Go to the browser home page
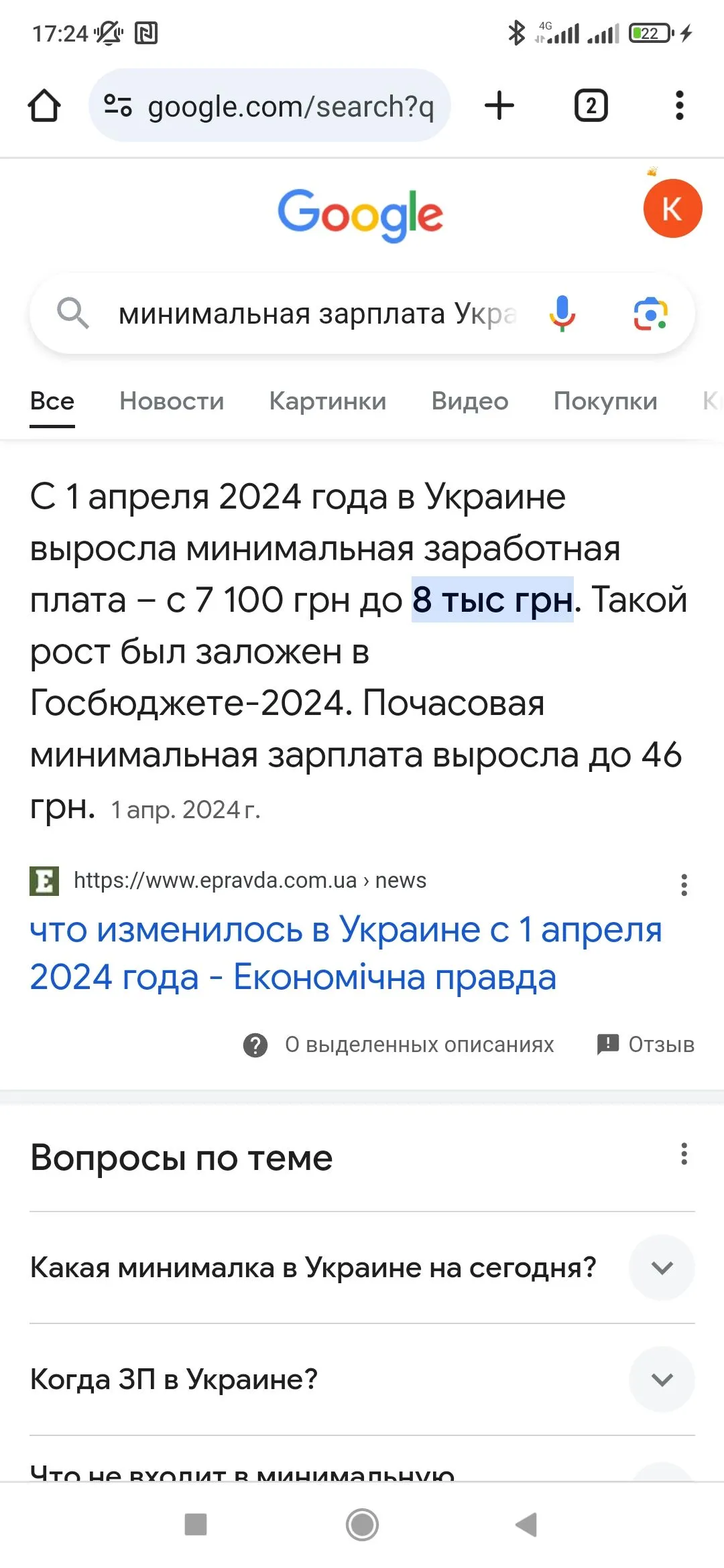The width and height of the screenshot is (724, 1568). pyautogui.click(x=44, y=106)
